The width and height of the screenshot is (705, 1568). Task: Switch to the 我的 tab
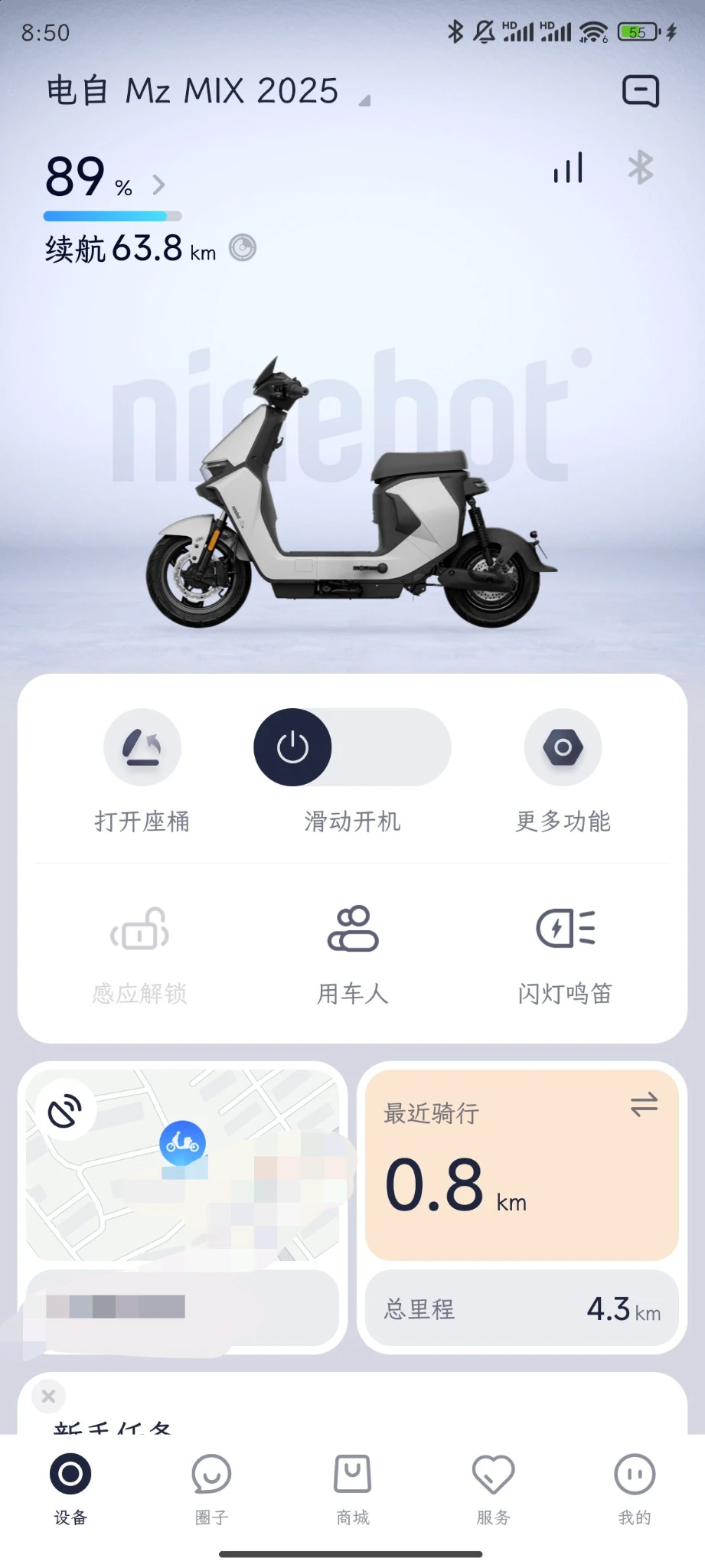point(635,1486)
